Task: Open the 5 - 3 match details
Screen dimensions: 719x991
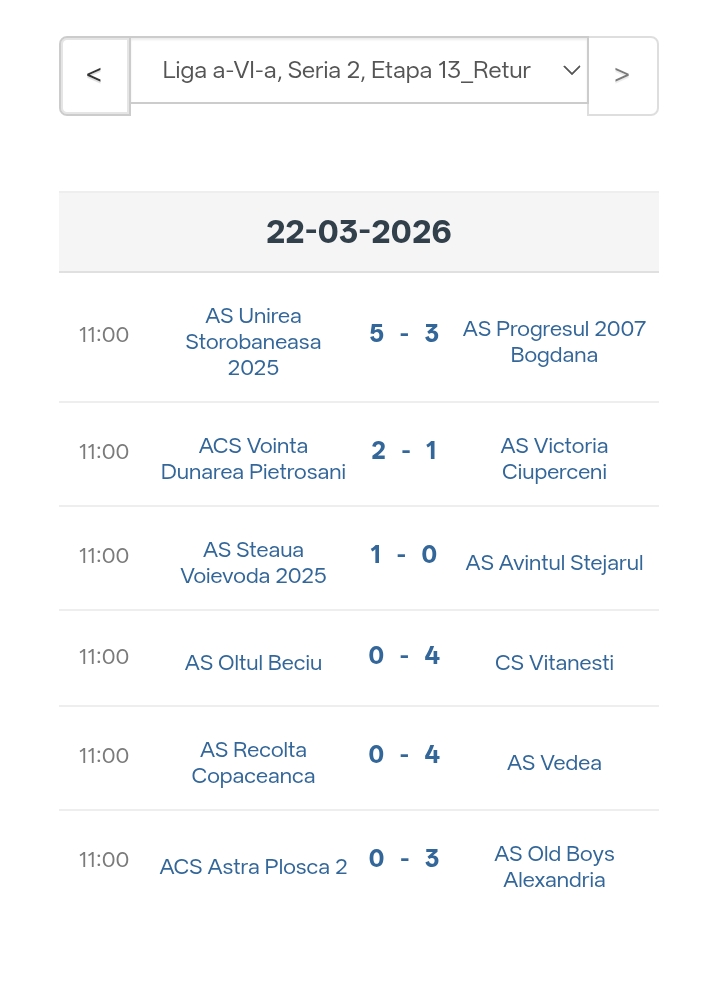Action: point(404,334)
